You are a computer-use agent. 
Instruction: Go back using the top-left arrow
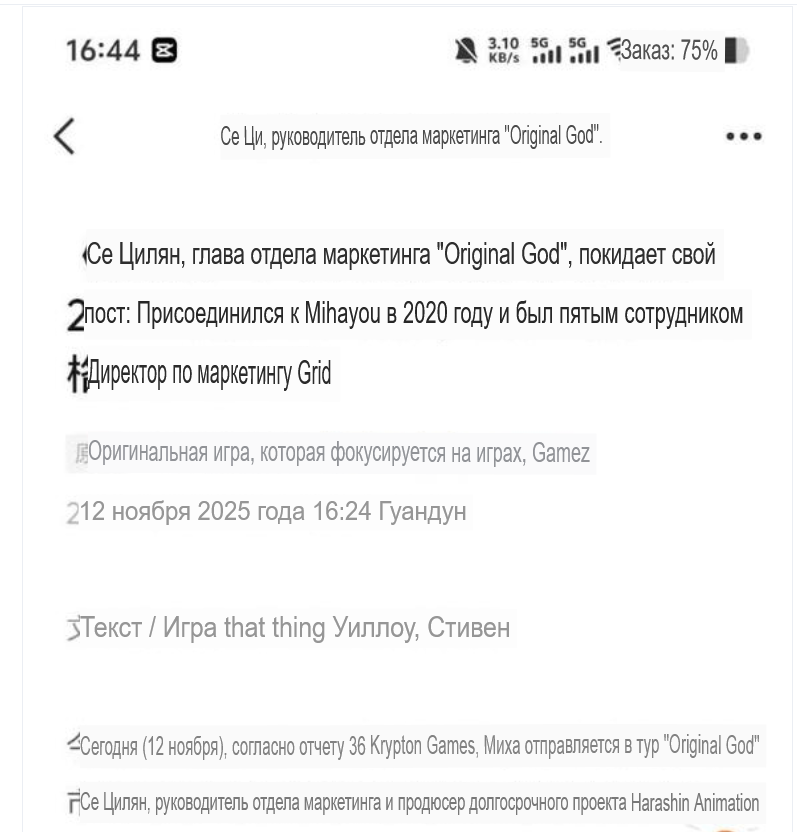click(64, 136)
